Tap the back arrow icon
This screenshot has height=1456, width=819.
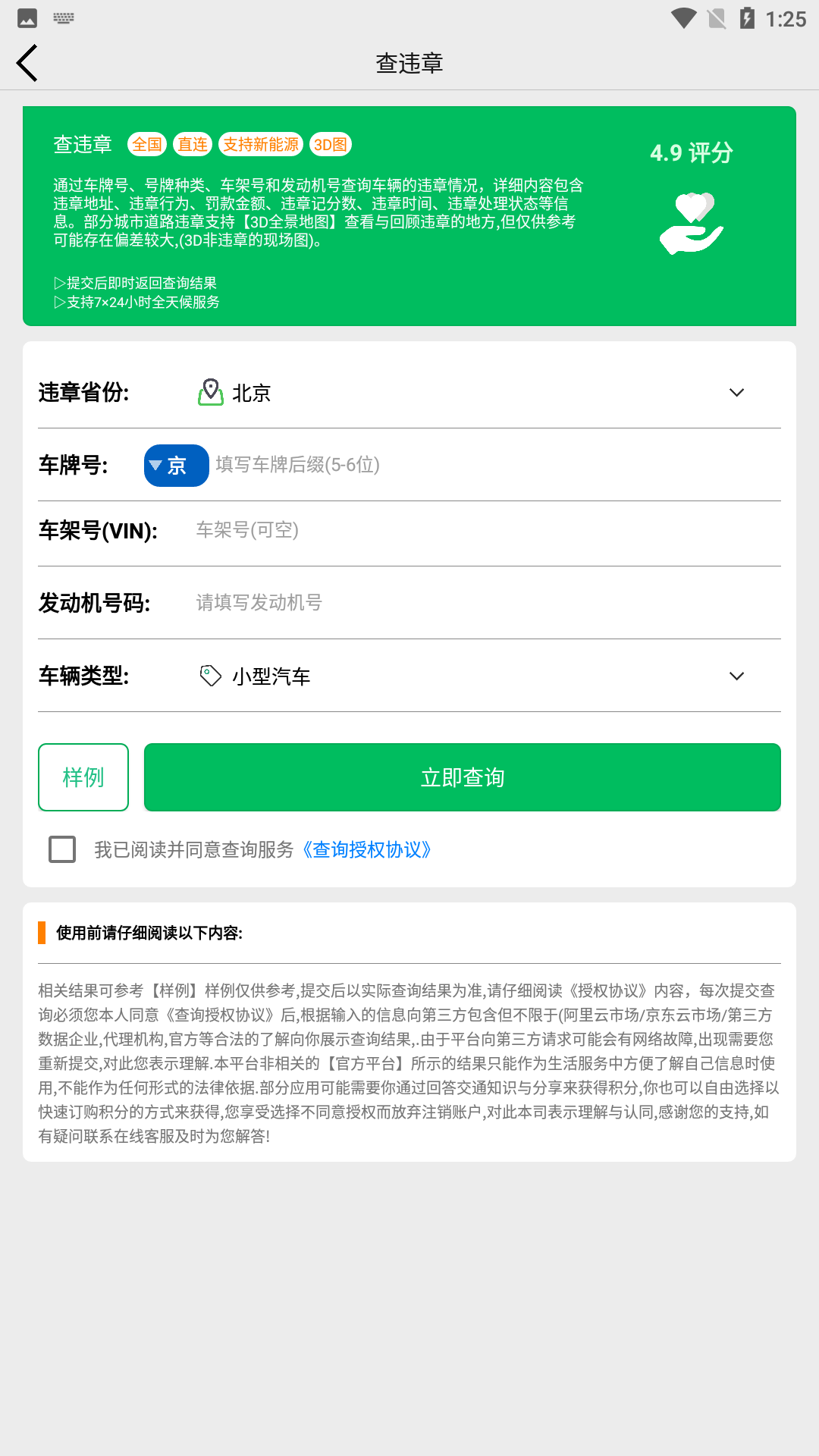tap(27, 63)
